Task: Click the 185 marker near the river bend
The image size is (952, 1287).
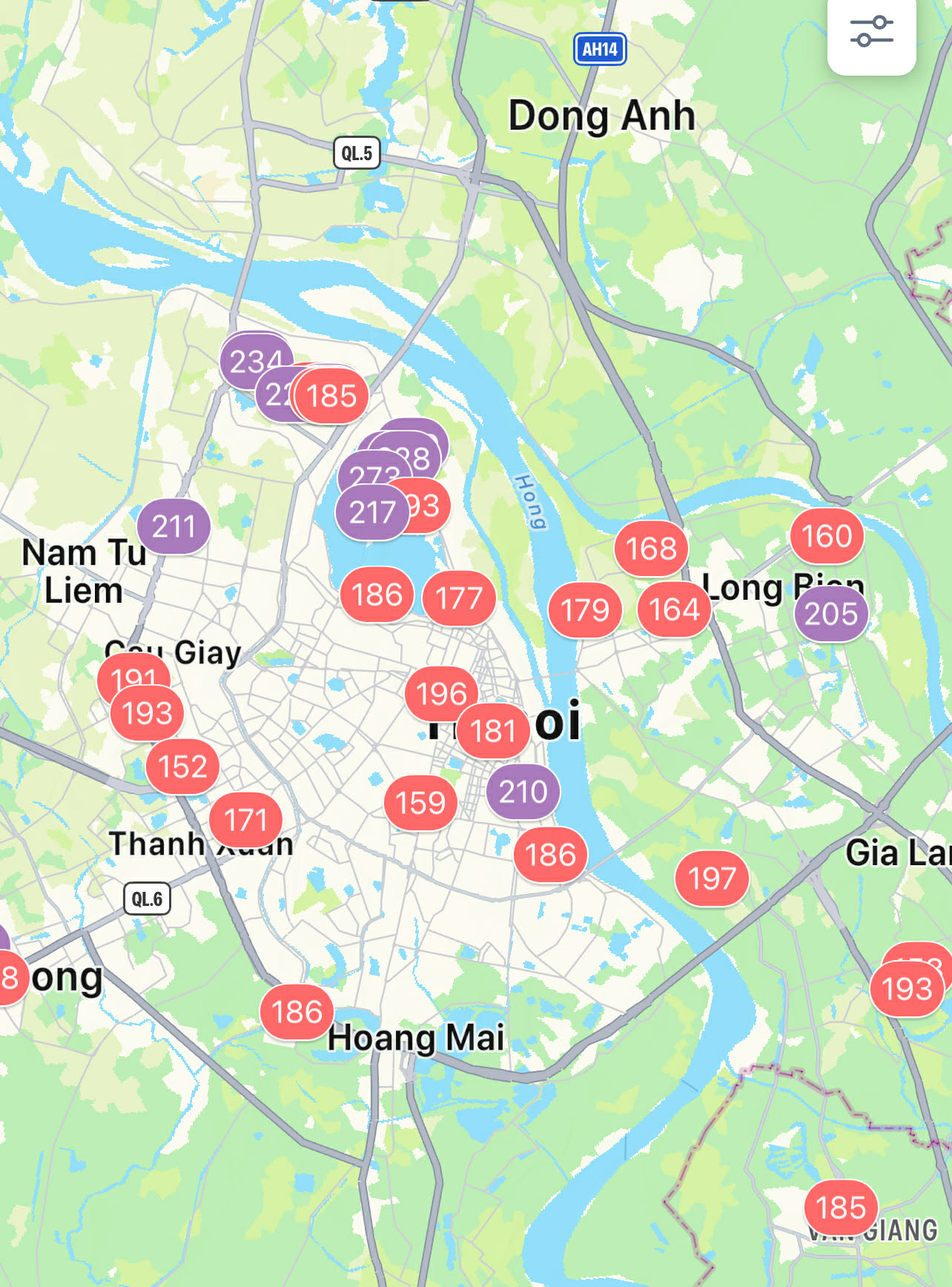Action: pyautogui.click(x=331, y=396)
